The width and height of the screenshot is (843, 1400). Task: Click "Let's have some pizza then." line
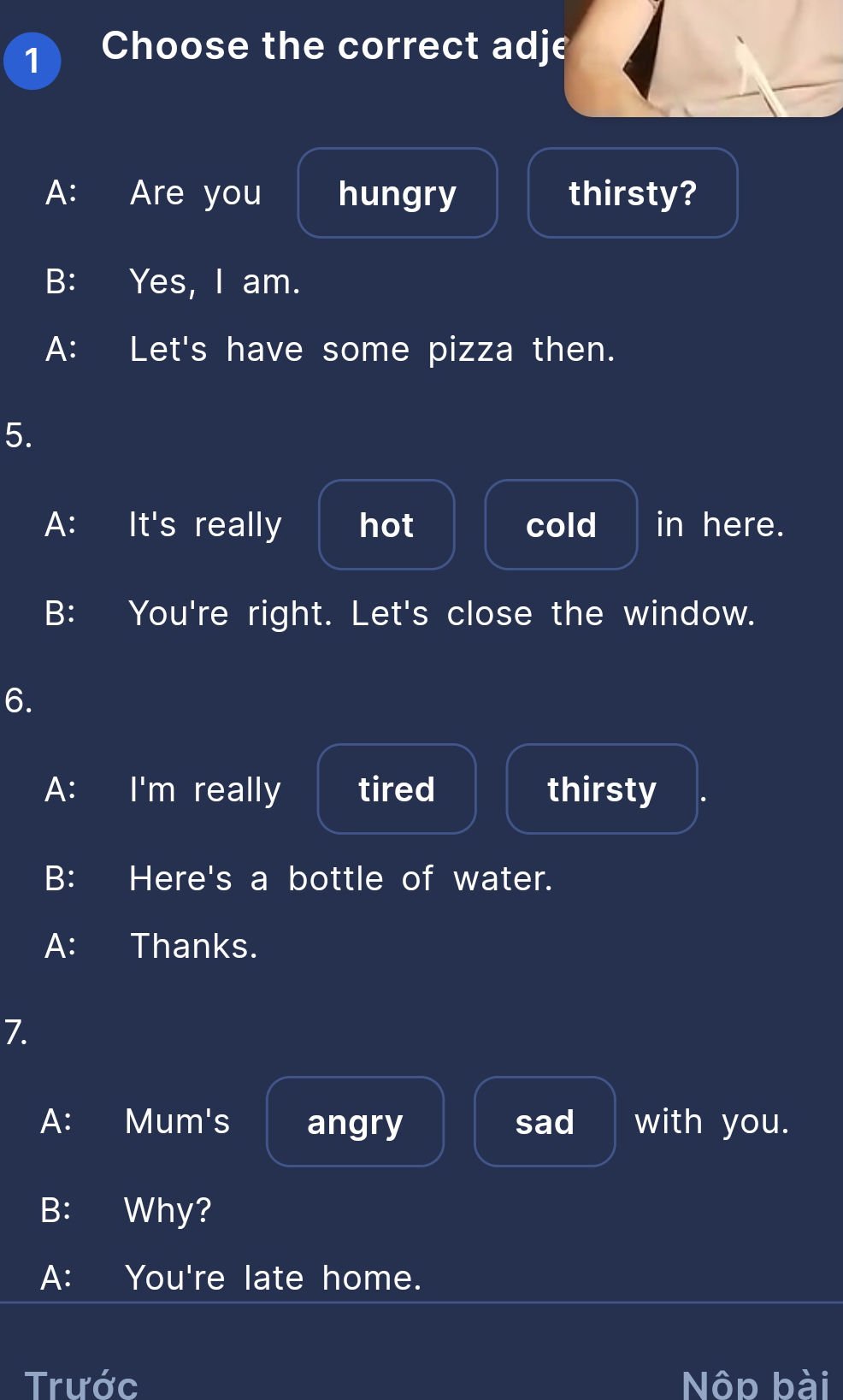pyautogui.click(x=372, y=349)
